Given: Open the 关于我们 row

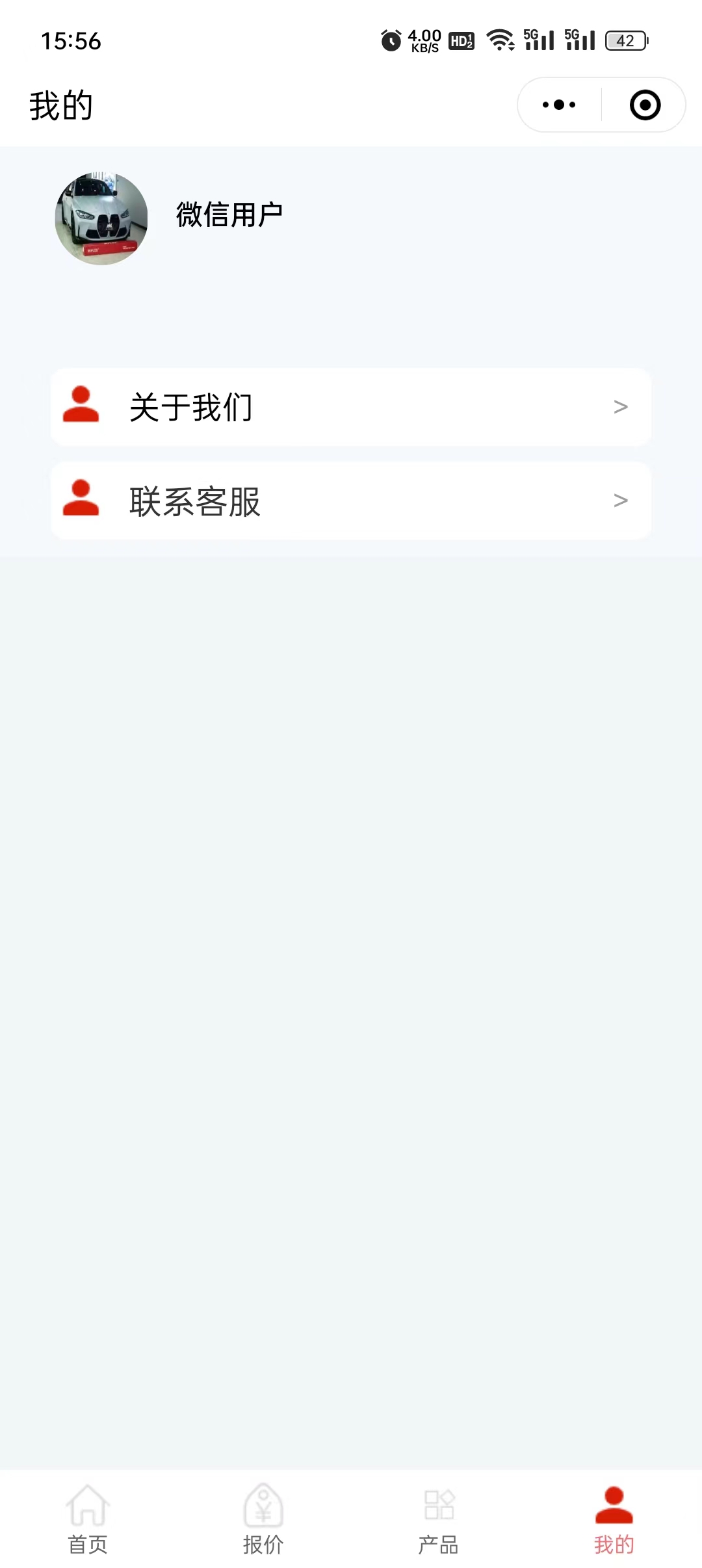Looking at the screenshot, I should click(x=351, y=407).
